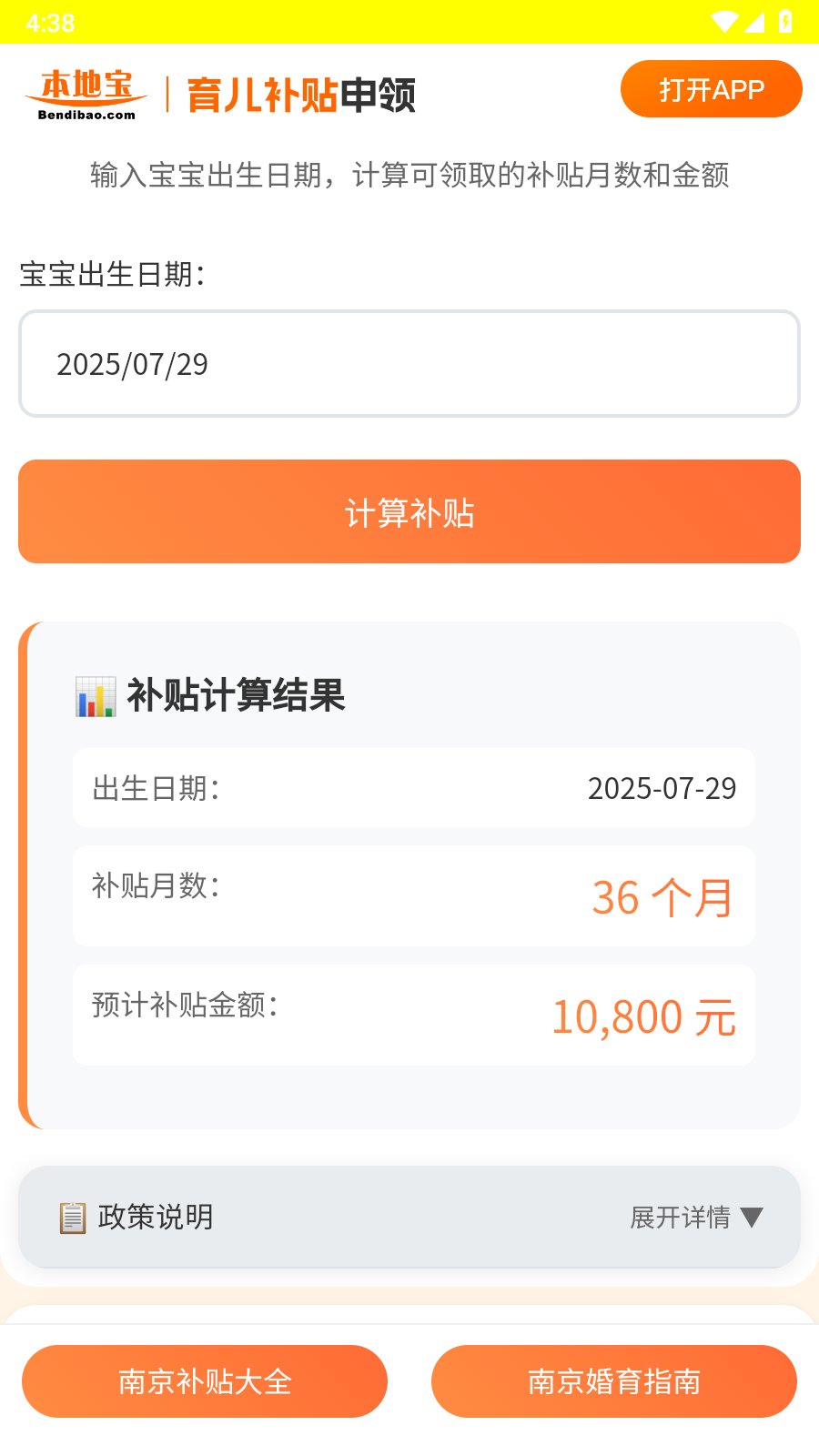Screen dimensions: 819x1456
Task: Select the birth date field showing 2025/07/29
Action: 409,363
